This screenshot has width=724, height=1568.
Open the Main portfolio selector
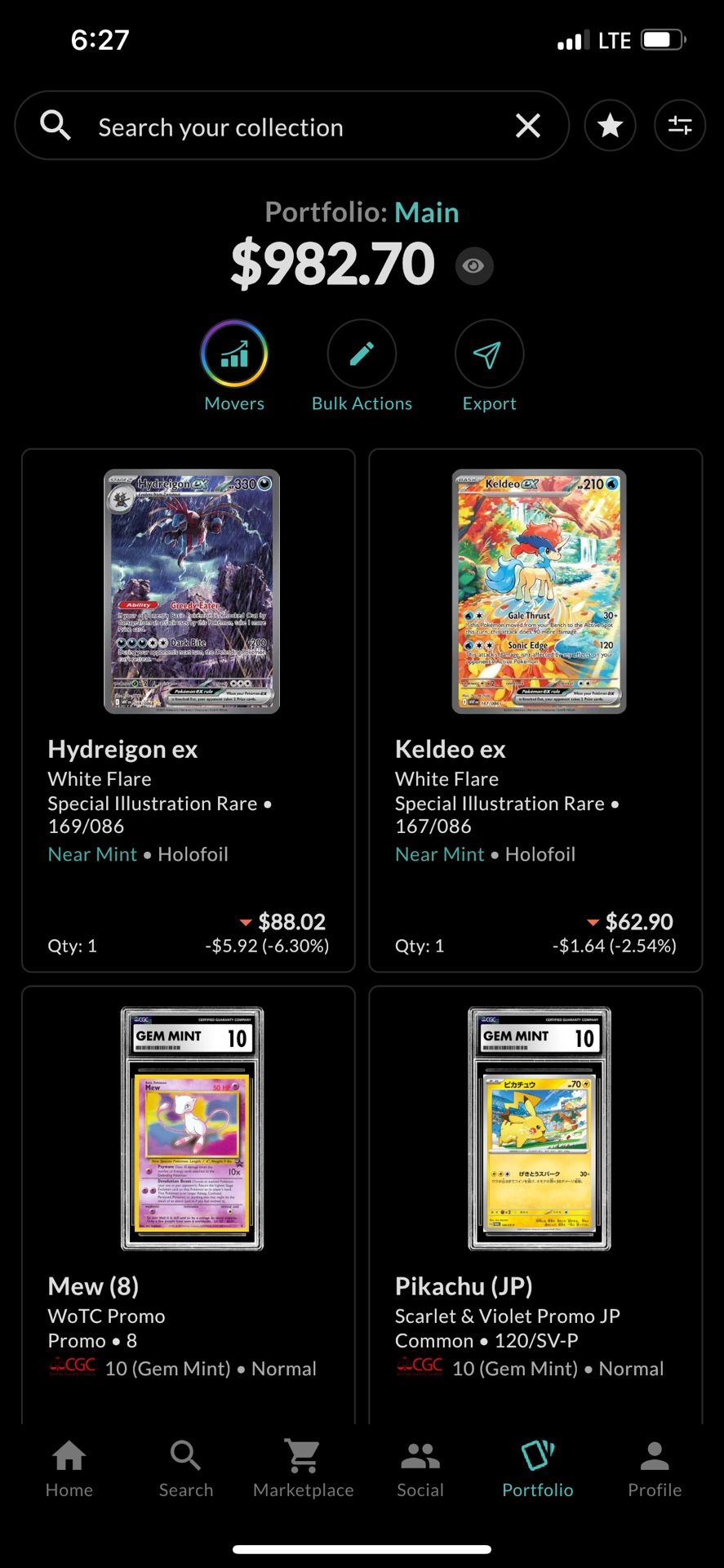pos(427,212)
